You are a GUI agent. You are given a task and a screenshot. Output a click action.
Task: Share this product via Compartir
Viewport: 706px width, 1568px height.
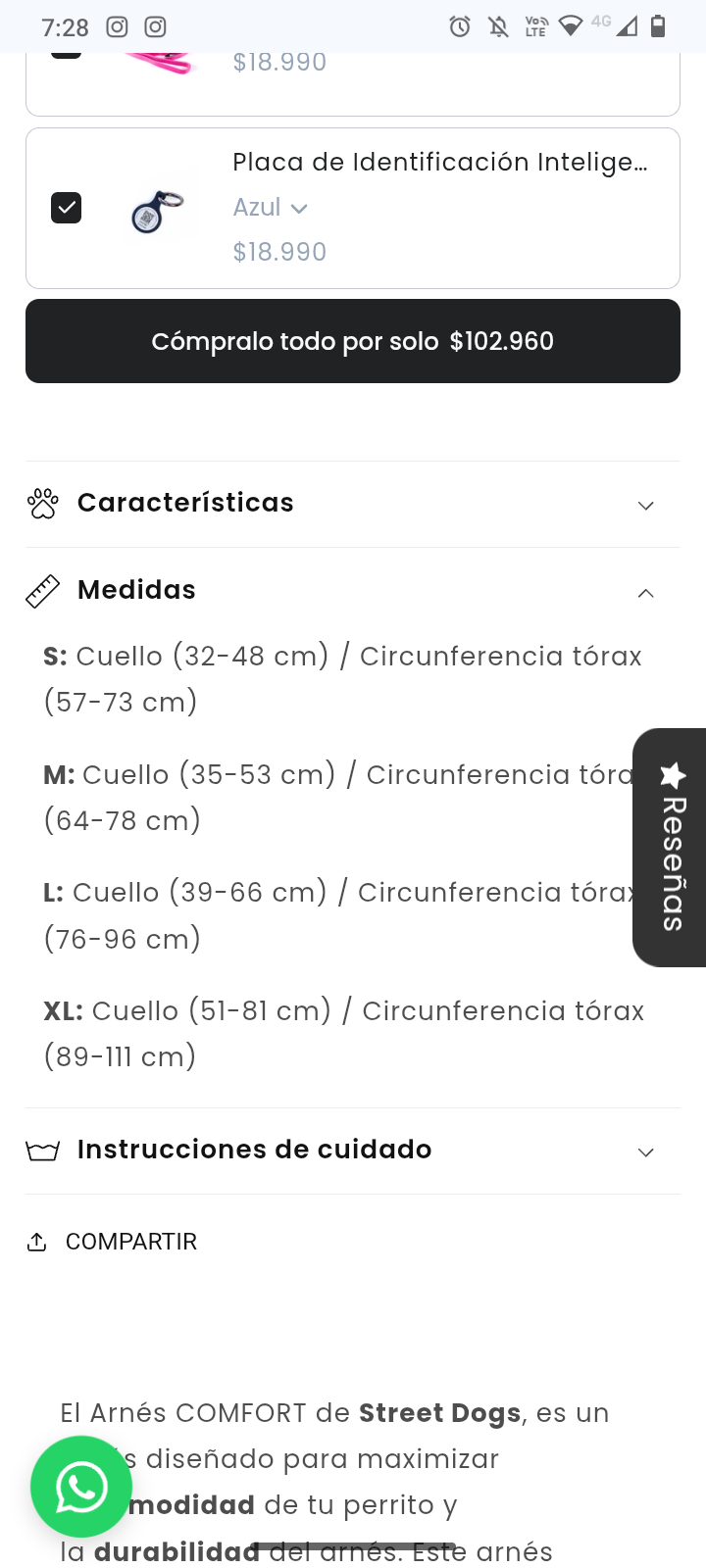coord(113,1242)
